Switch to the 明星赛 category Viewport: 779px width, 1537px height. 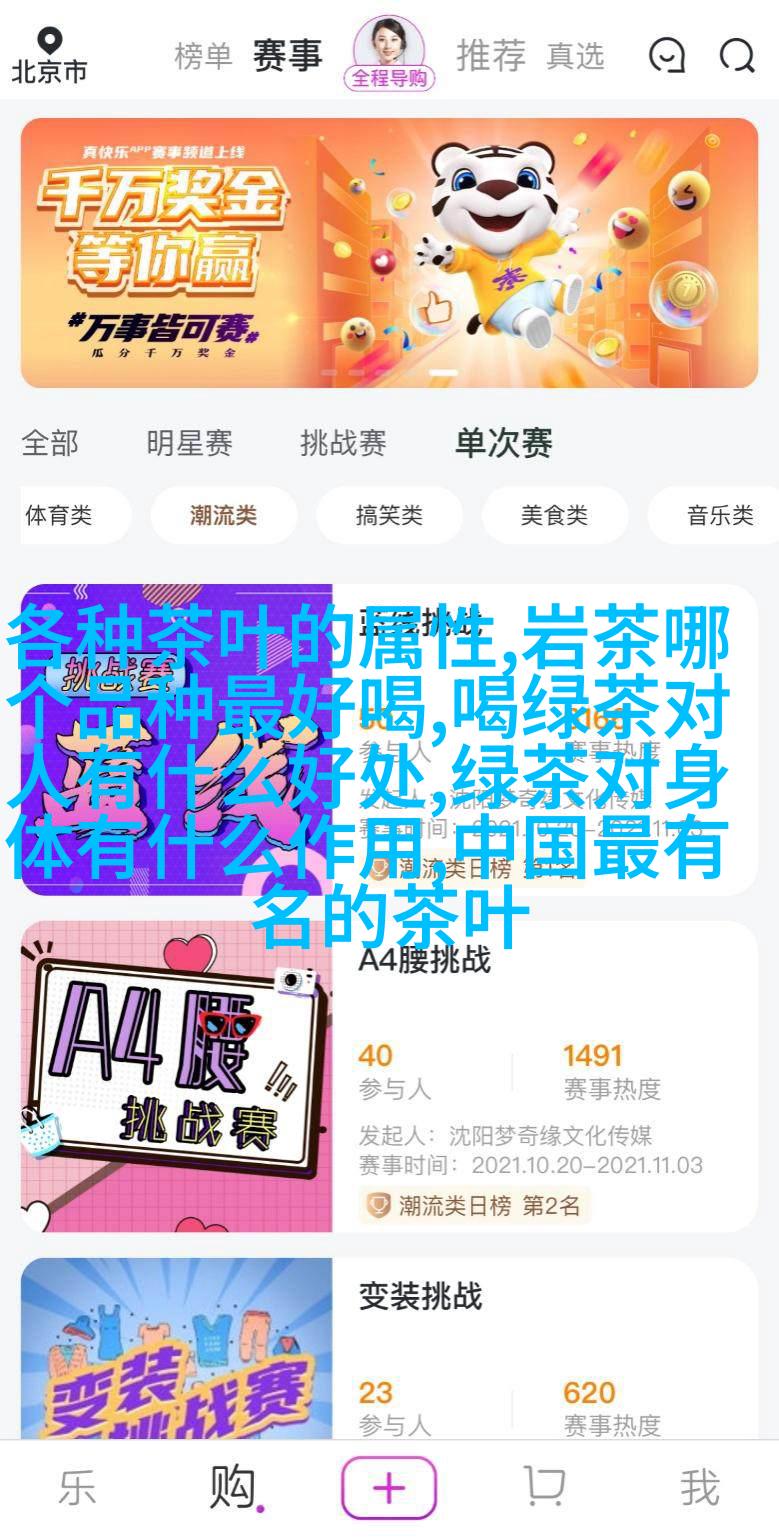189,443
